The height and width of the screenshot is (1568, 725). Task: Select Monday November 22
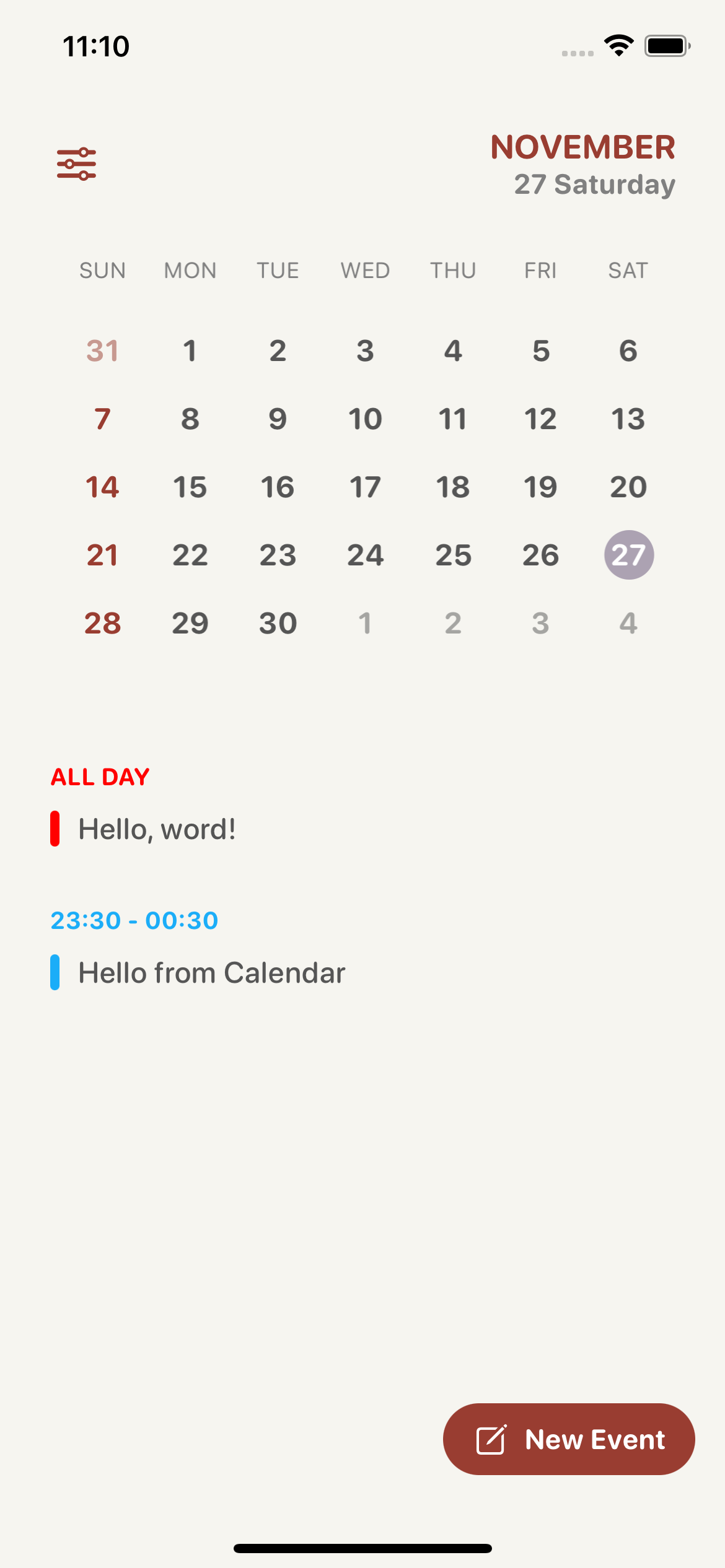pos(190,555)
